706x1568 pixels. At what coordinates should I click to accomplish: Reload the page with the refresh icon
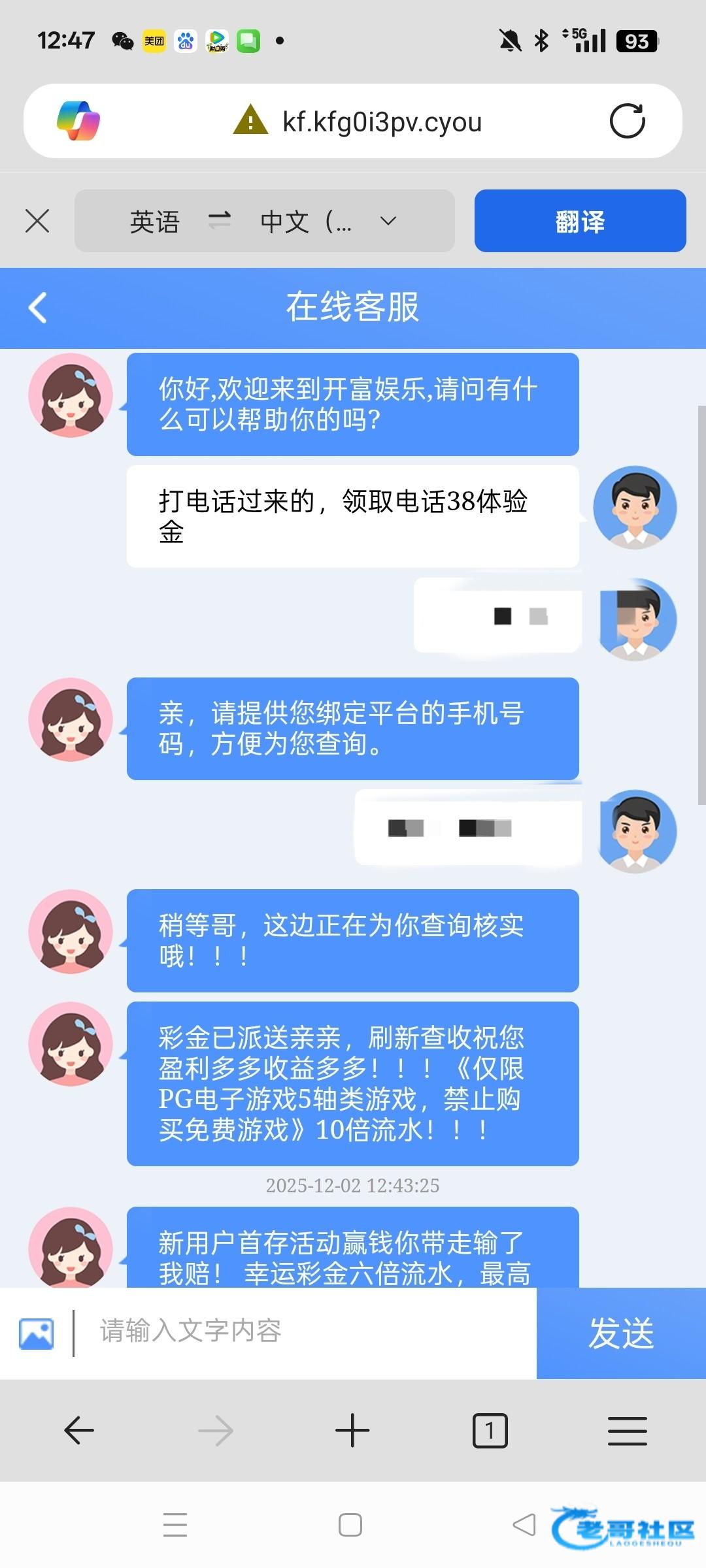(627, 121)
